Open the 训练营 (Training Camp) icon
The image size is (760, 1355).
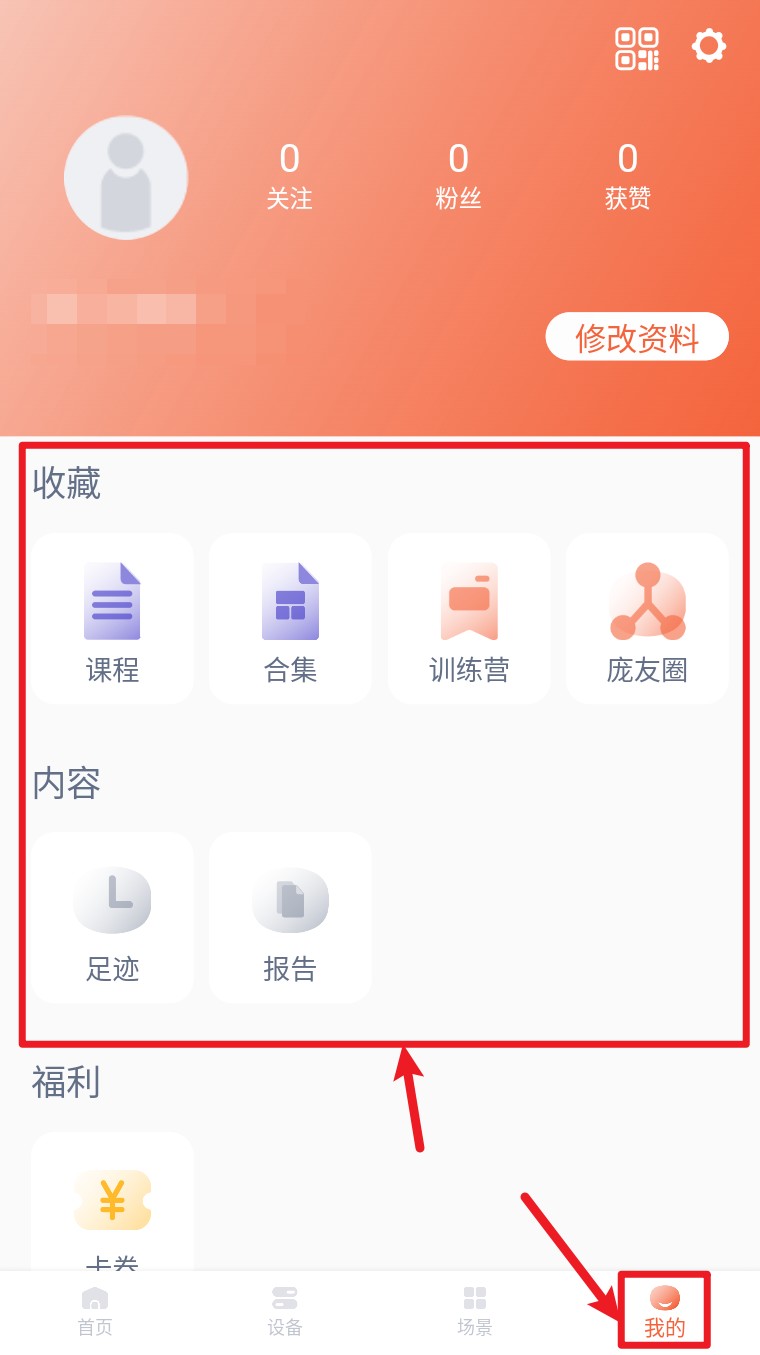468,617
